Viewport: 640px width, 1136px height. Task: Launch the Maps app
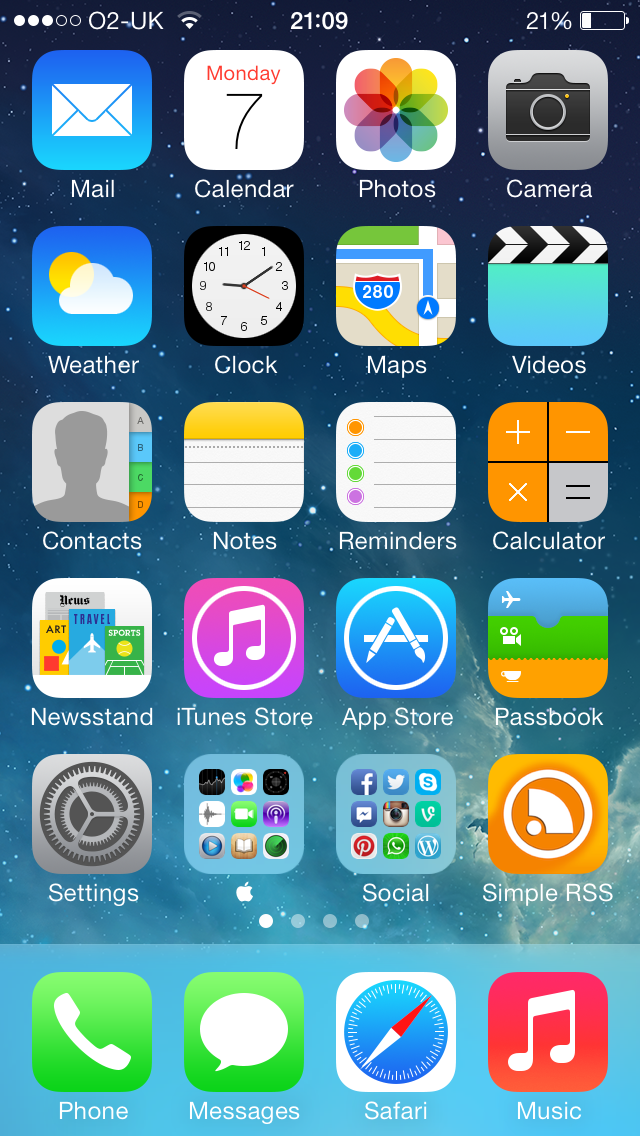tap(396, 286)
